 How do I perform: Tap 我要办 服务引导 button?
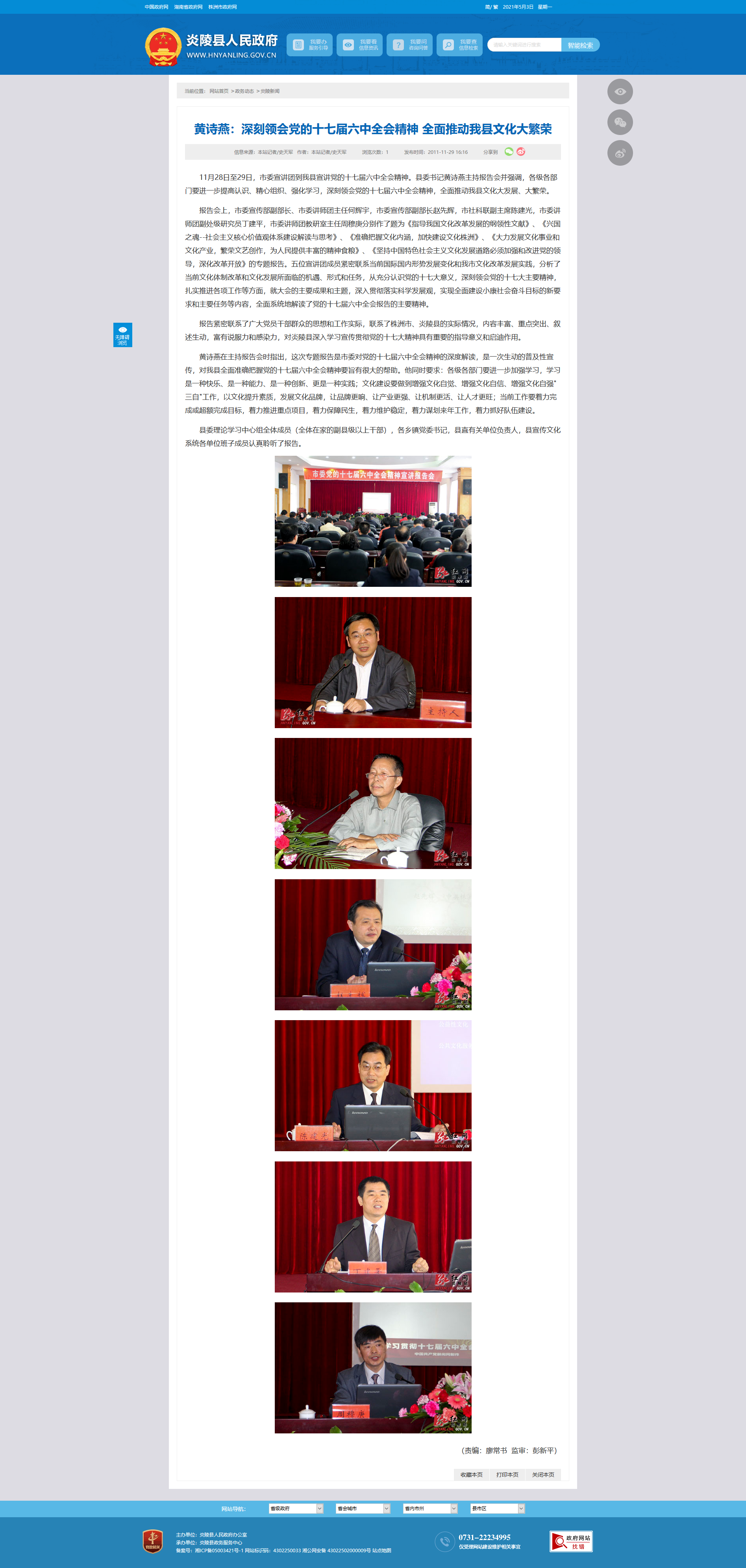coord(309,45)
